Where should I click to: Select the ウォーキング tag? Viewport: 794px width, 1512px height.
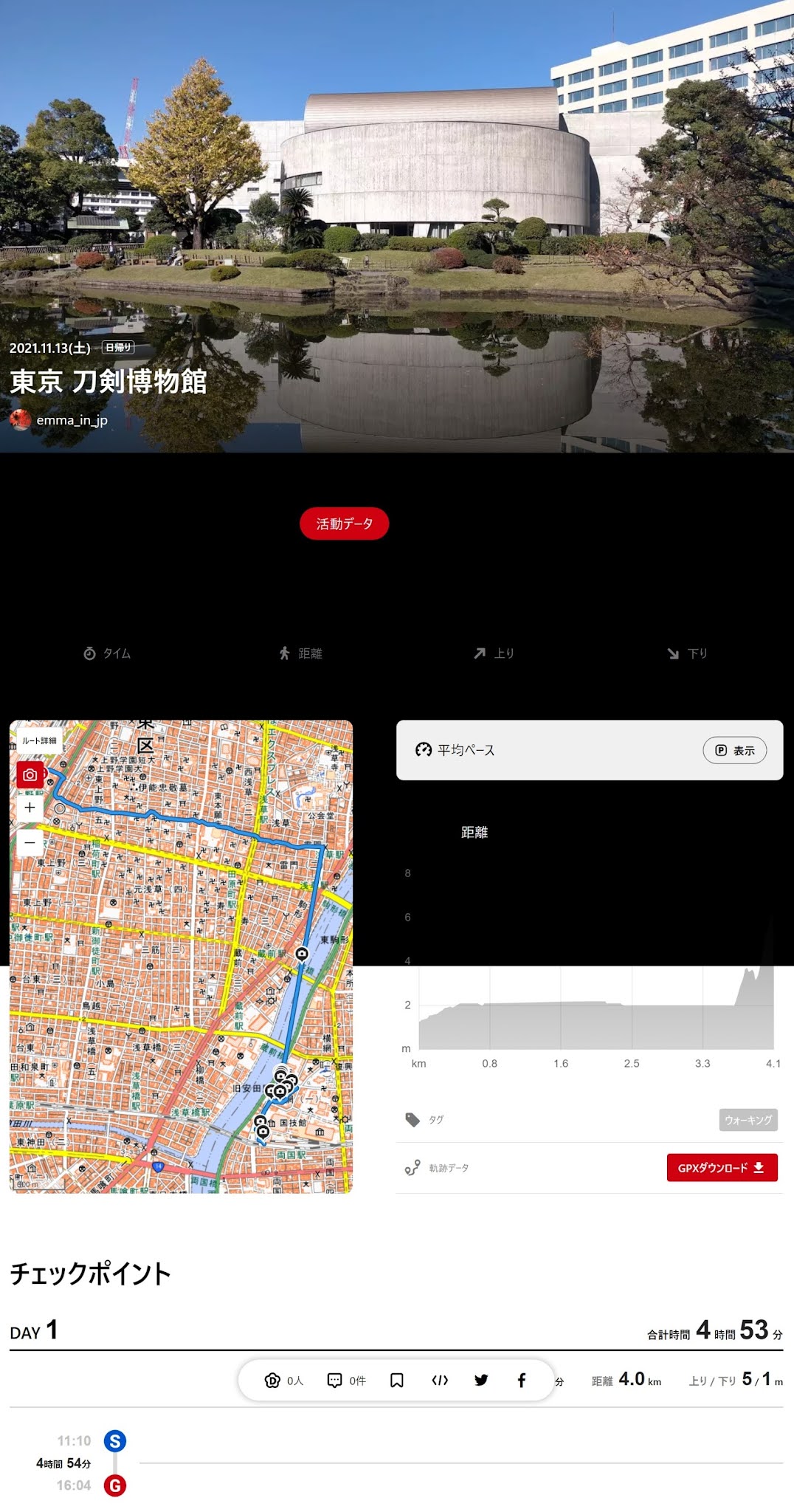[x=748, y=1120]
